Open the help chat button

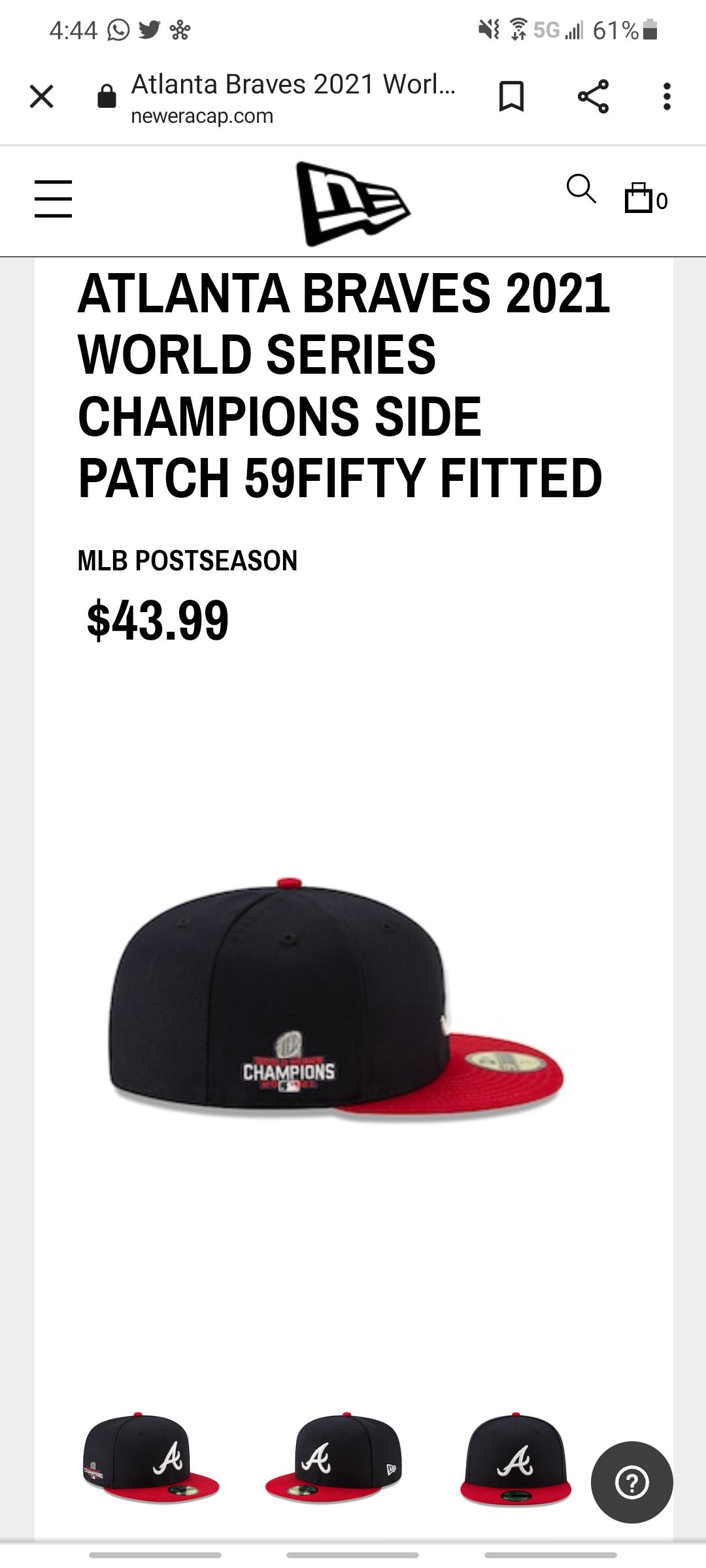(x=632, y=1482)
